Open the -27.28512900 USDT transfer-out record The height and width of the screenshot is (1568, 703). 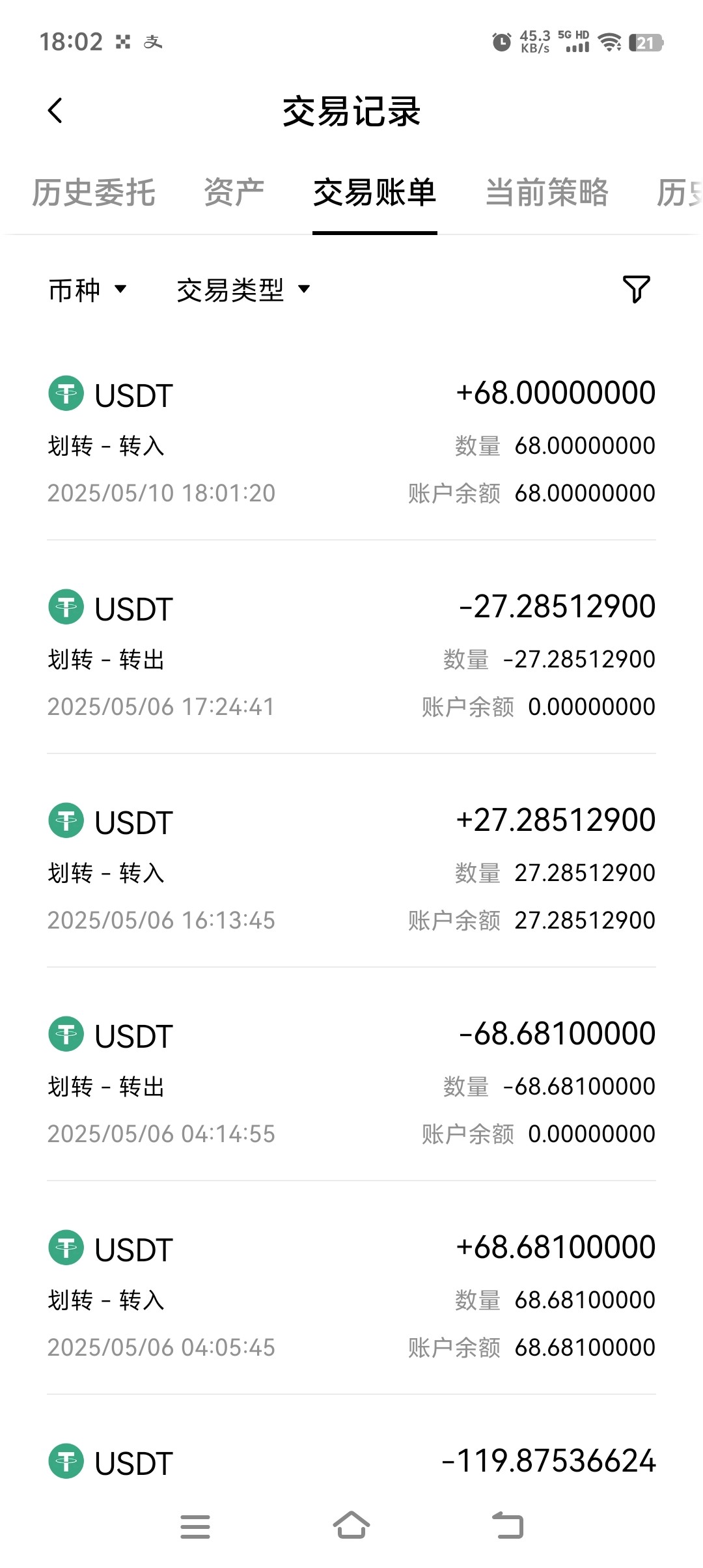tap(351, 656)
